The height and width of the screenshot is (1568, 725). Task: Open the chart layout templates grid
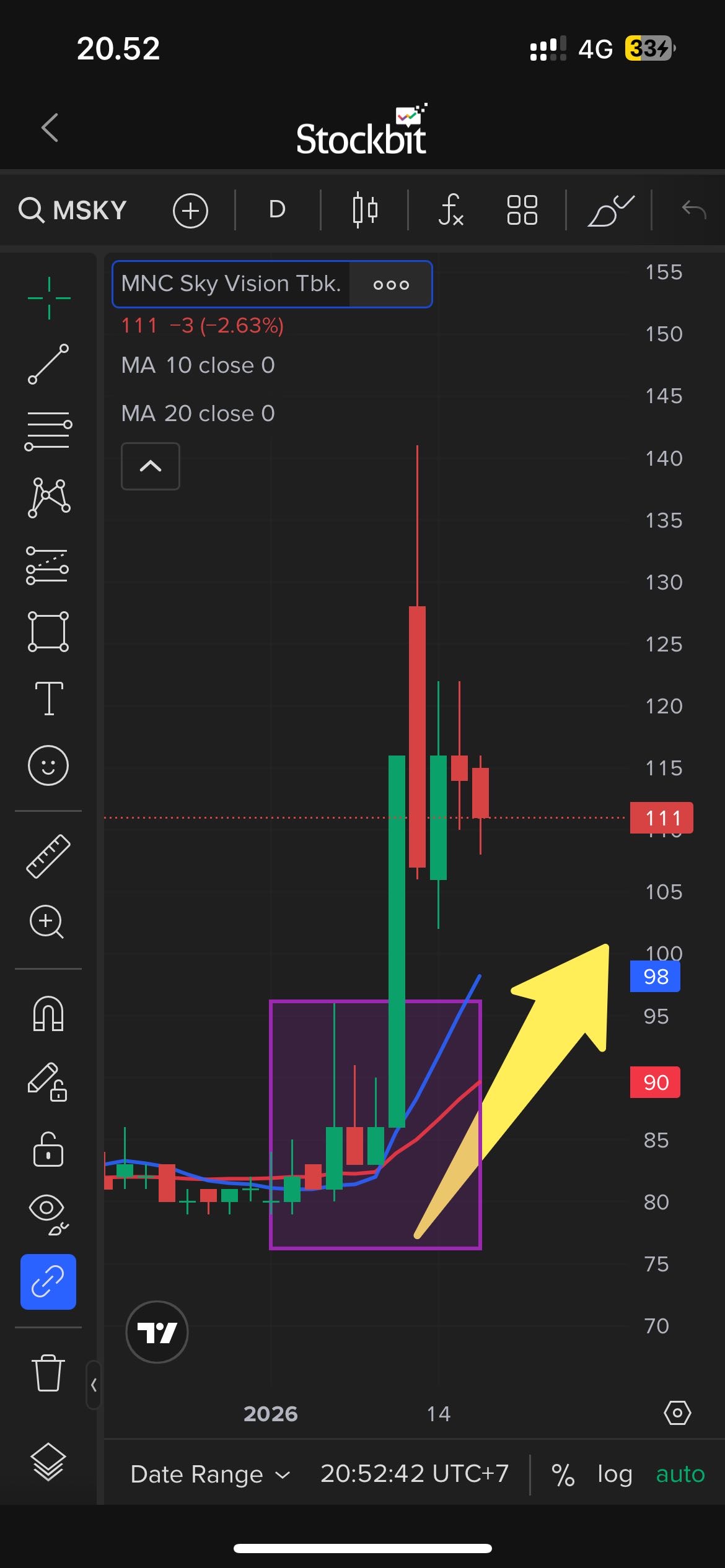(x=522, y=210)
